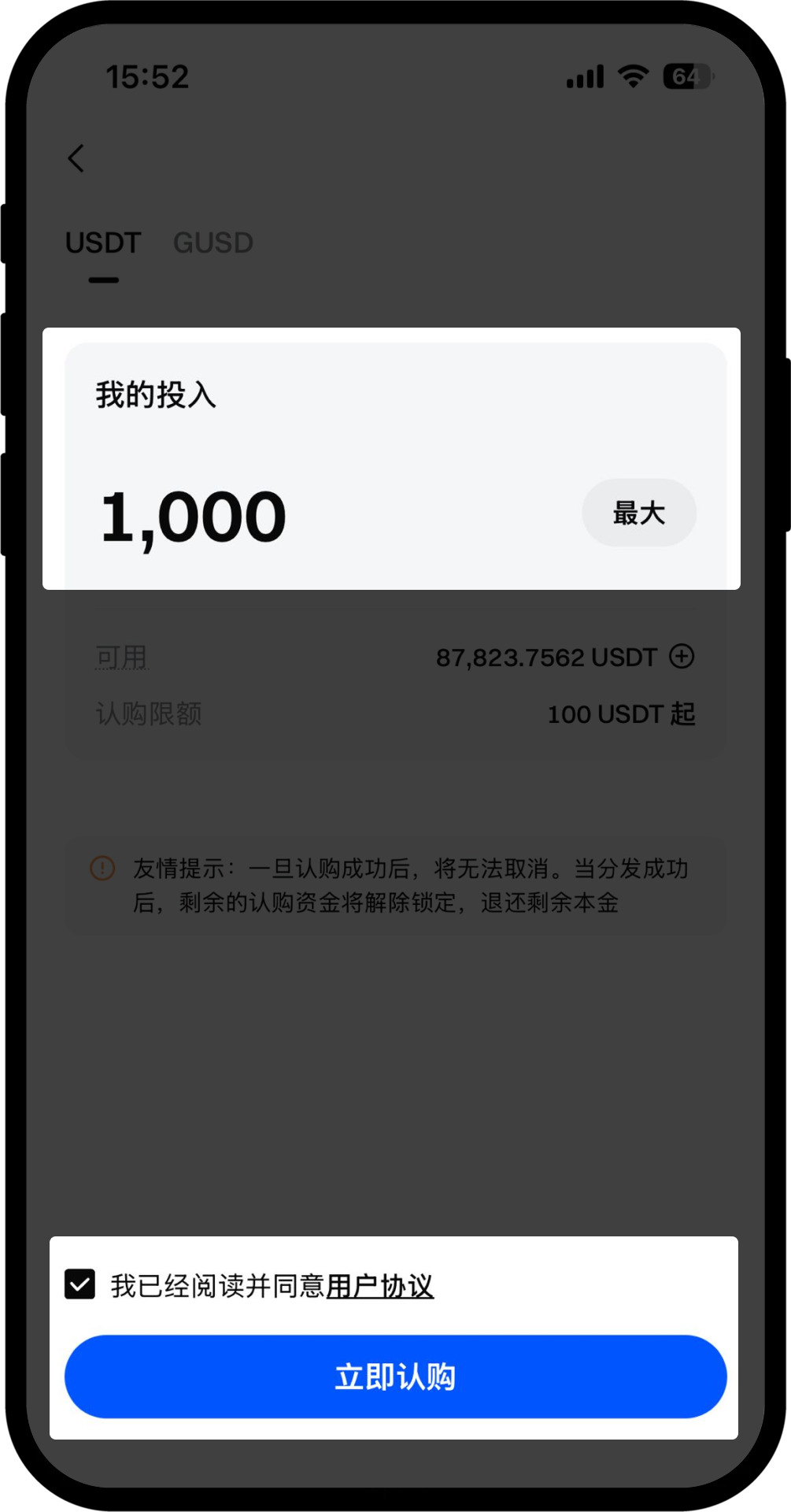Image resolution: width=791 pixels, height=1512 pixels.
Task: Tap 立即认购 to subscribe now
Action: 395,1376
